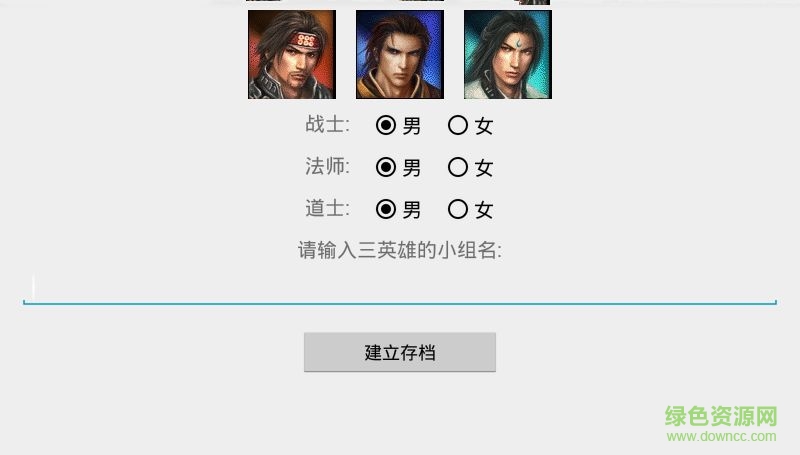This screenshot has height=455, width=800.
Task: Select 女 for 战士
Action: click(458, 125)
